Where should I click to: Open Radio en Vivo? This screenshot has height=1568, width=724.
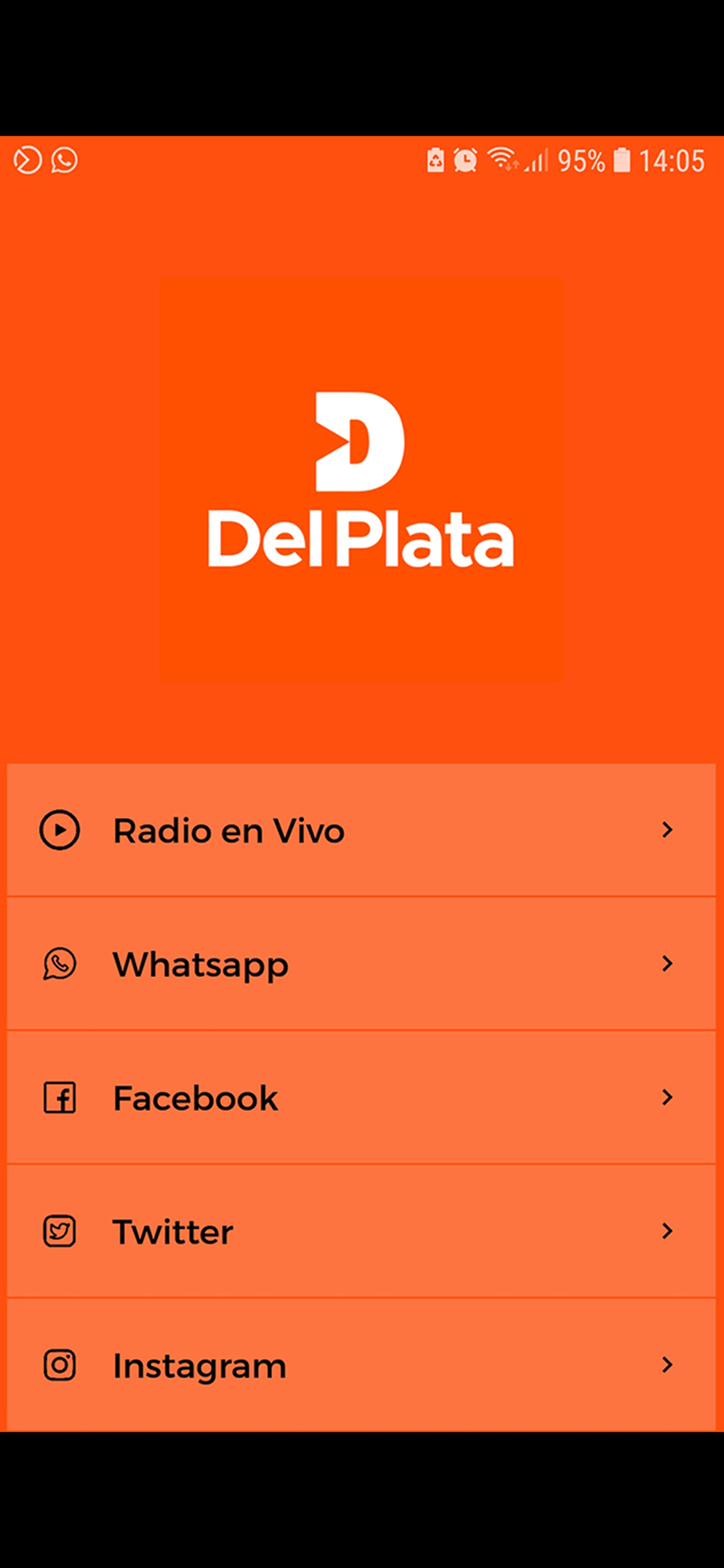361,829
